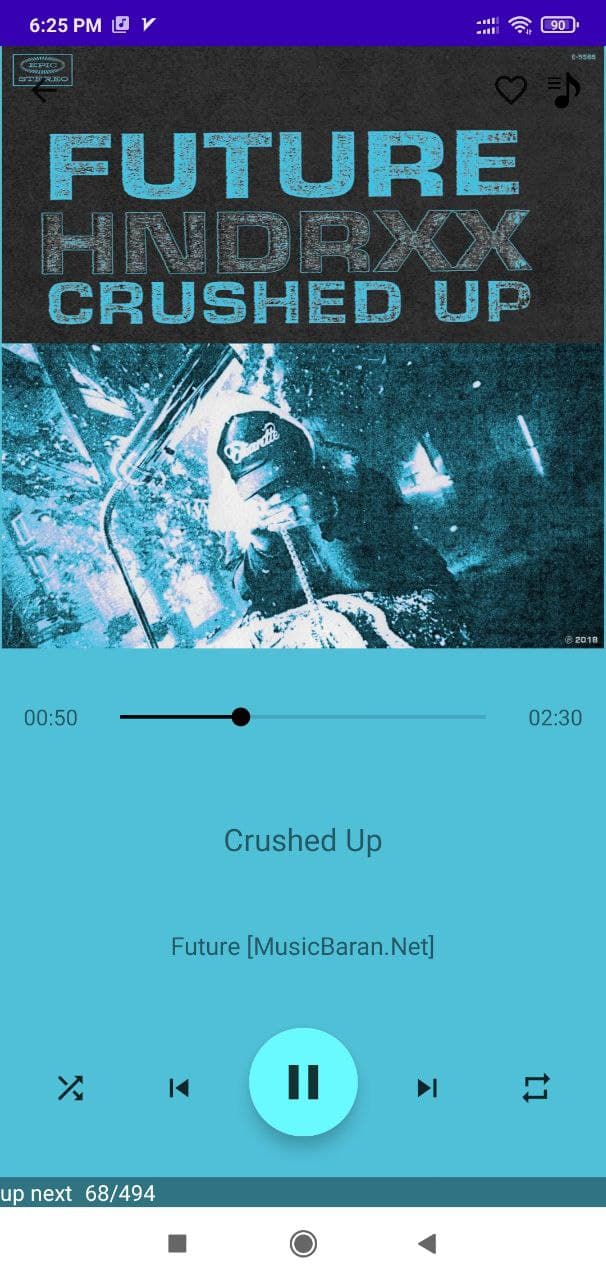The height and width of the screenshot is (1280, 606).
Task: Pause the current song
Action: pyautogui.click(x=303, y=1082)
